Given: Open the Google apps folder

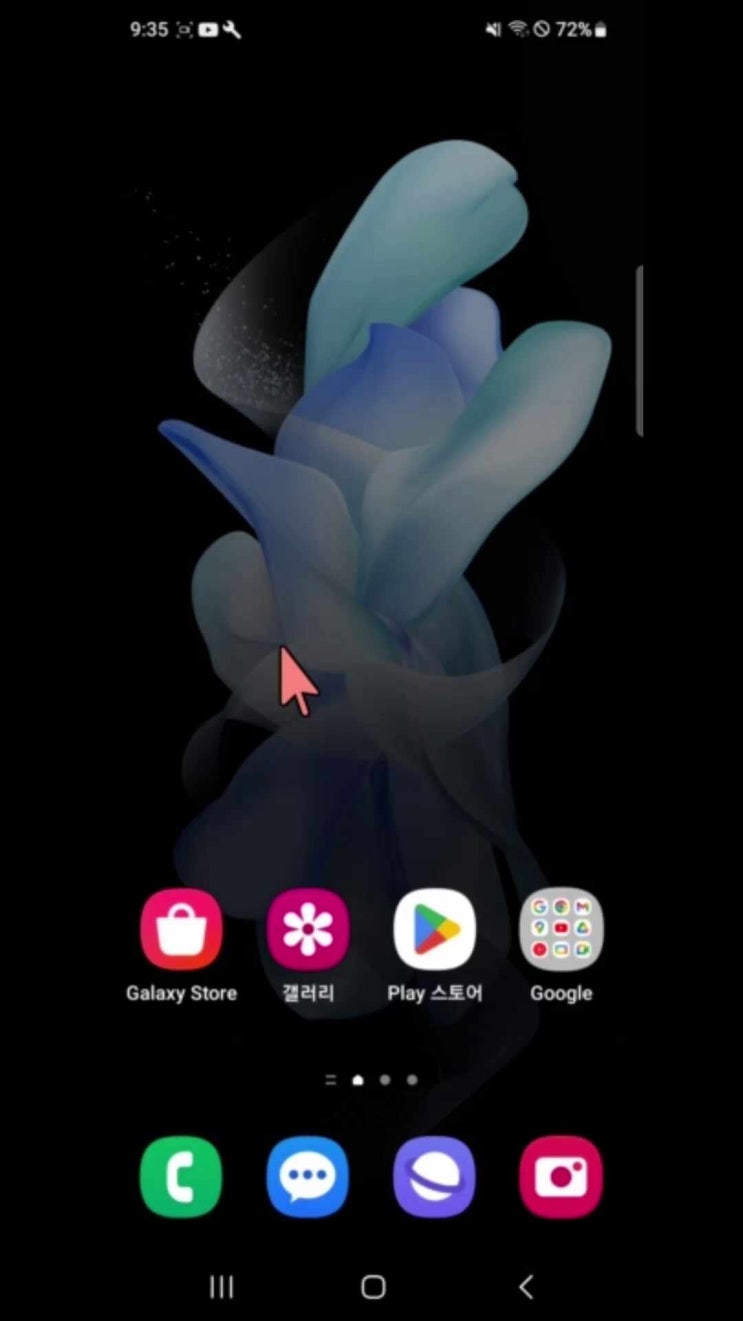Looking at the screenshot, I should pos(561,929).
